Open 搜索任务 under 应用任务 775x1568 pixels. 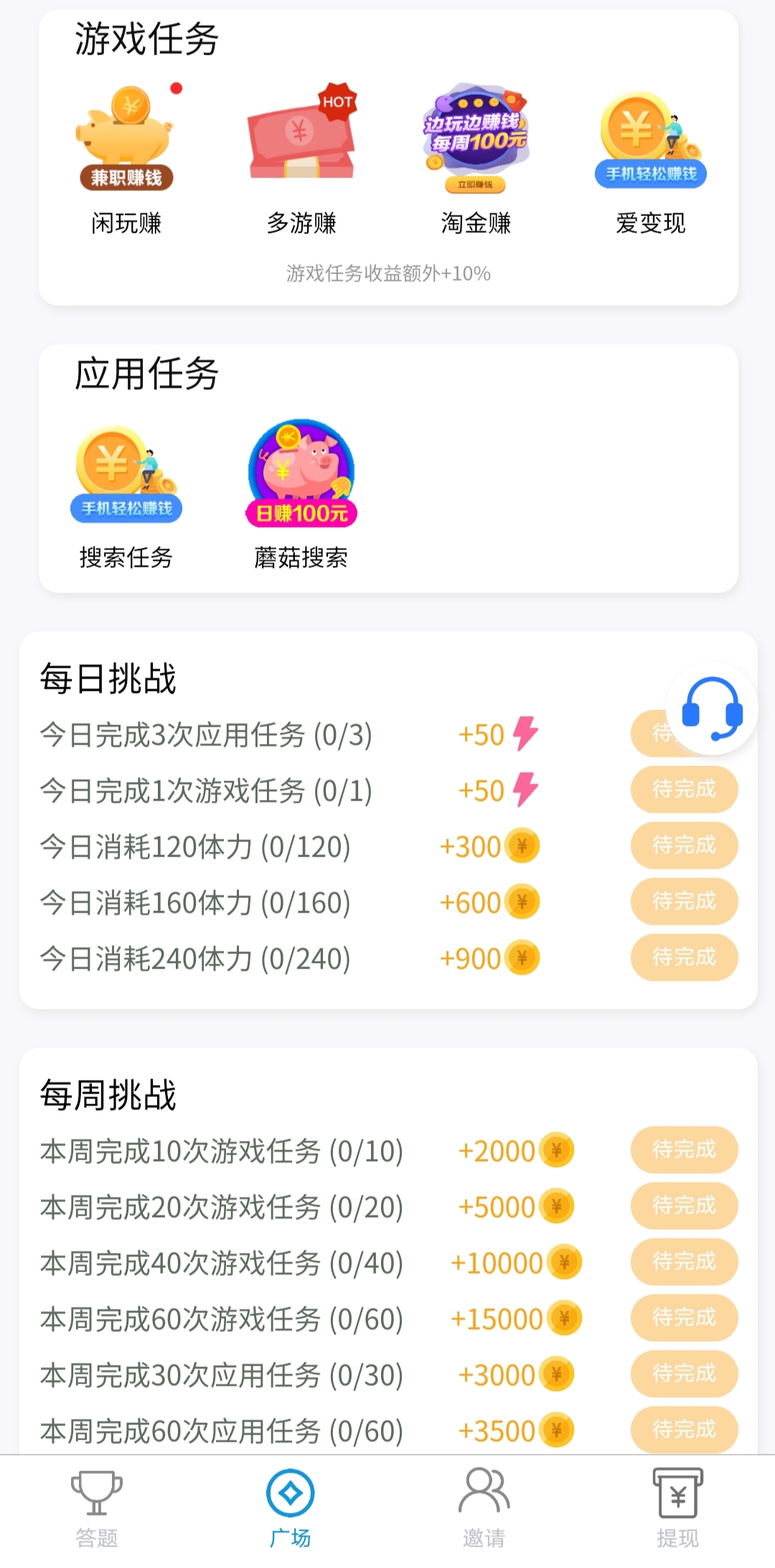[x=126, y=496]
